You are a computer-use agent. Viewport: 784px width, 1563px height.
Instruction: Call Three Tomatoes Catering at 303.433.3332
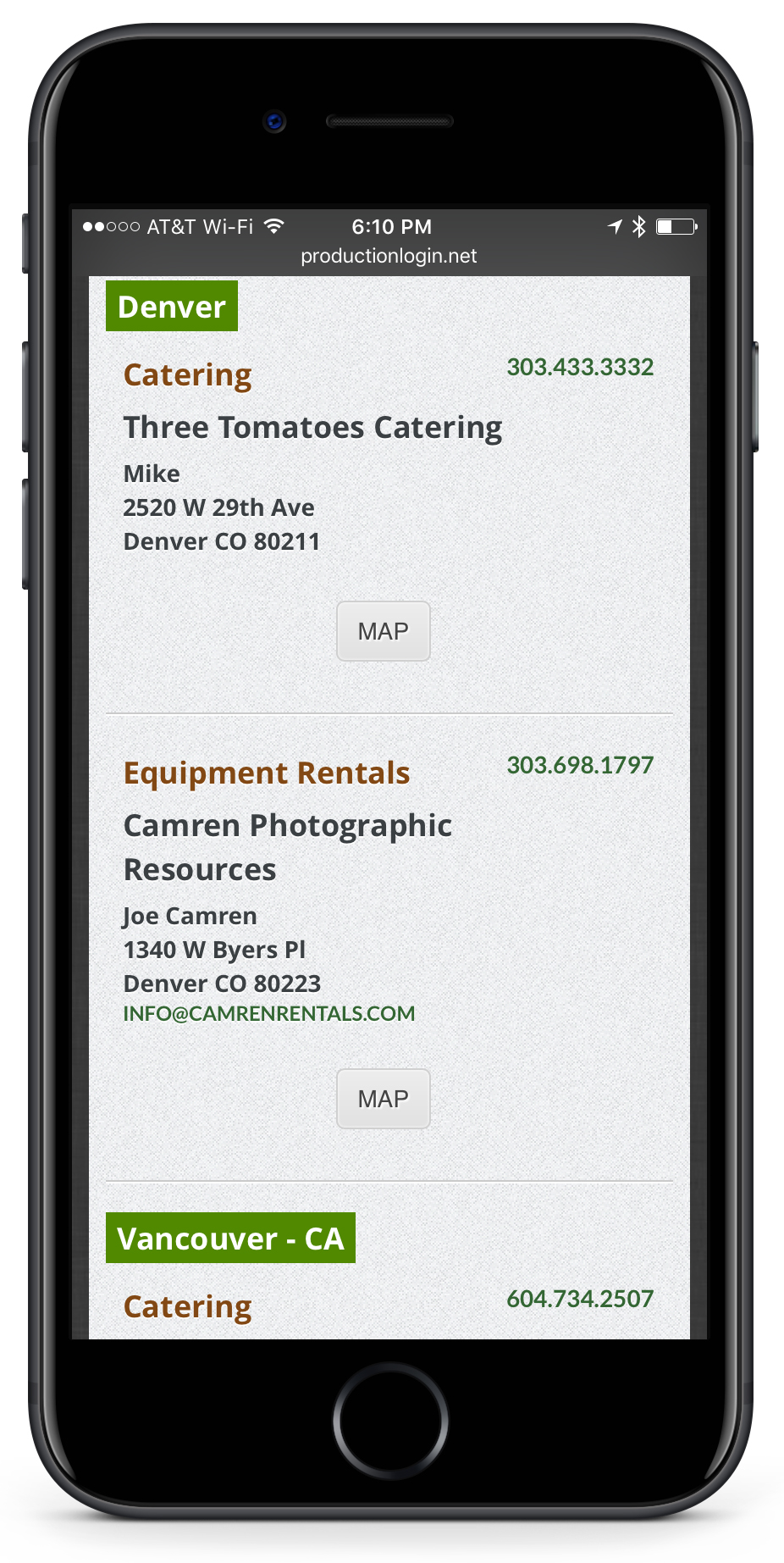[x=579, y=367]
